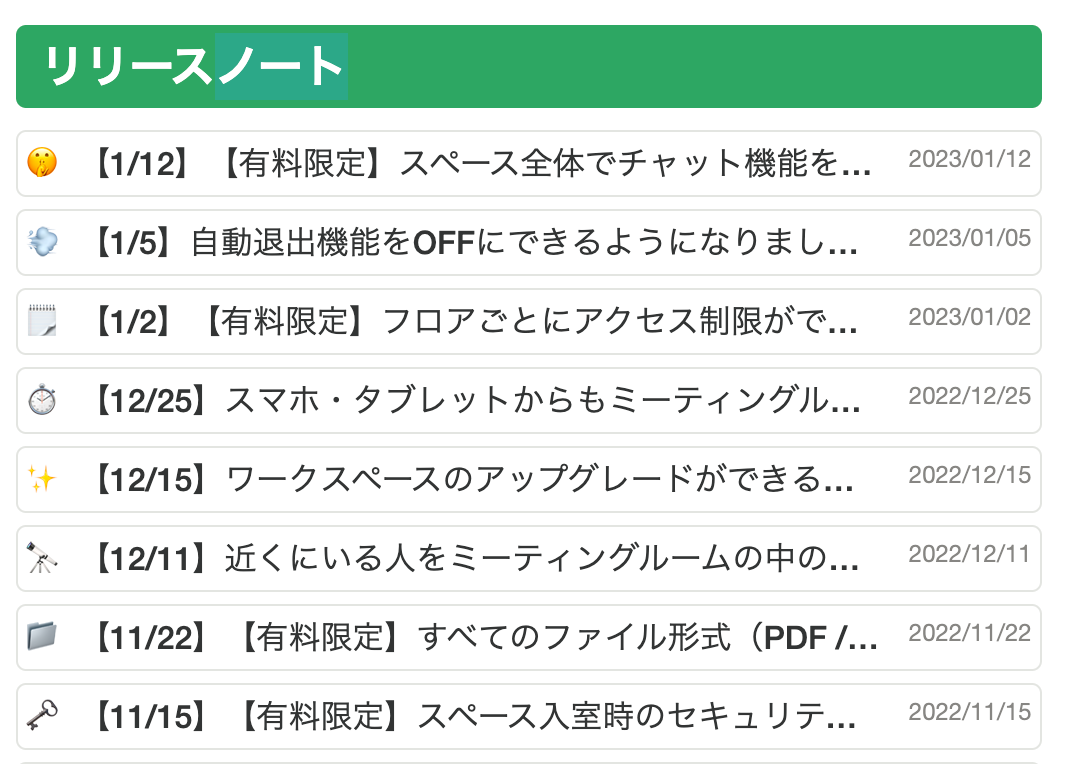Open the 12/11 note on nearby people in meeting rooms
Screen dimensions: 1068x764
point(529,558)
